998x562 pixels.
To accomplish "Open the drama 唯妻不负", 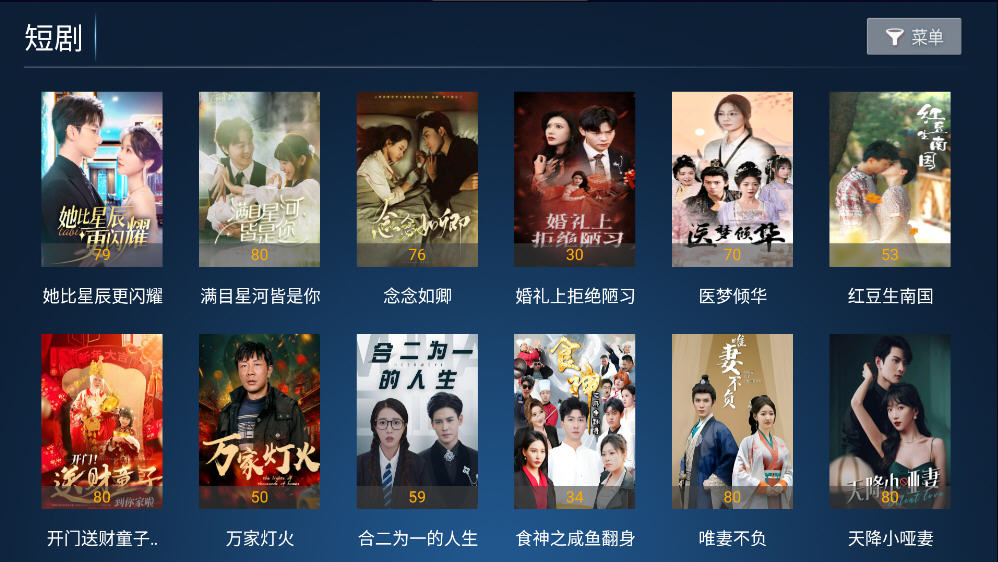I will pyautogui.click(x=732, y=421).
